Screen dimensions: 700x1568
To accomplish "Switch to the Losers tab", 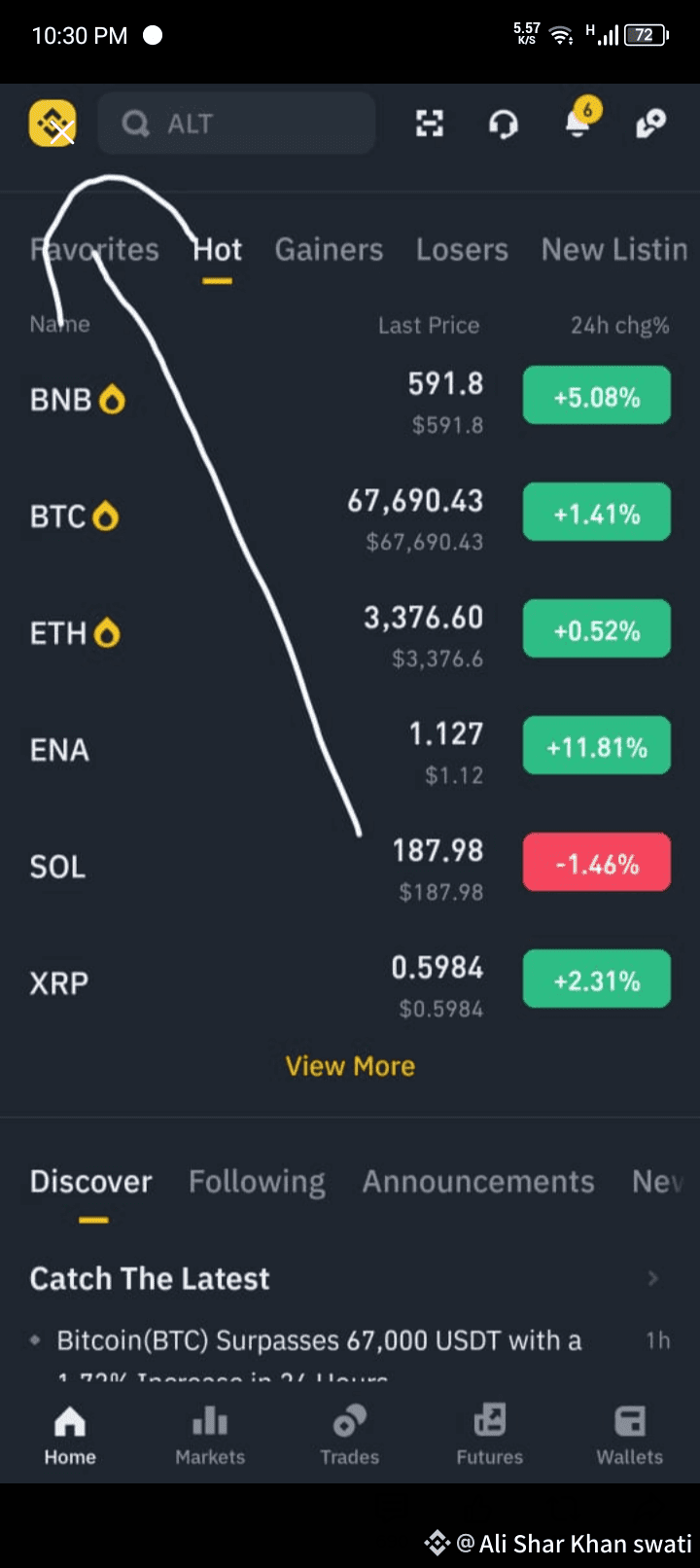I will click(462, 250).
